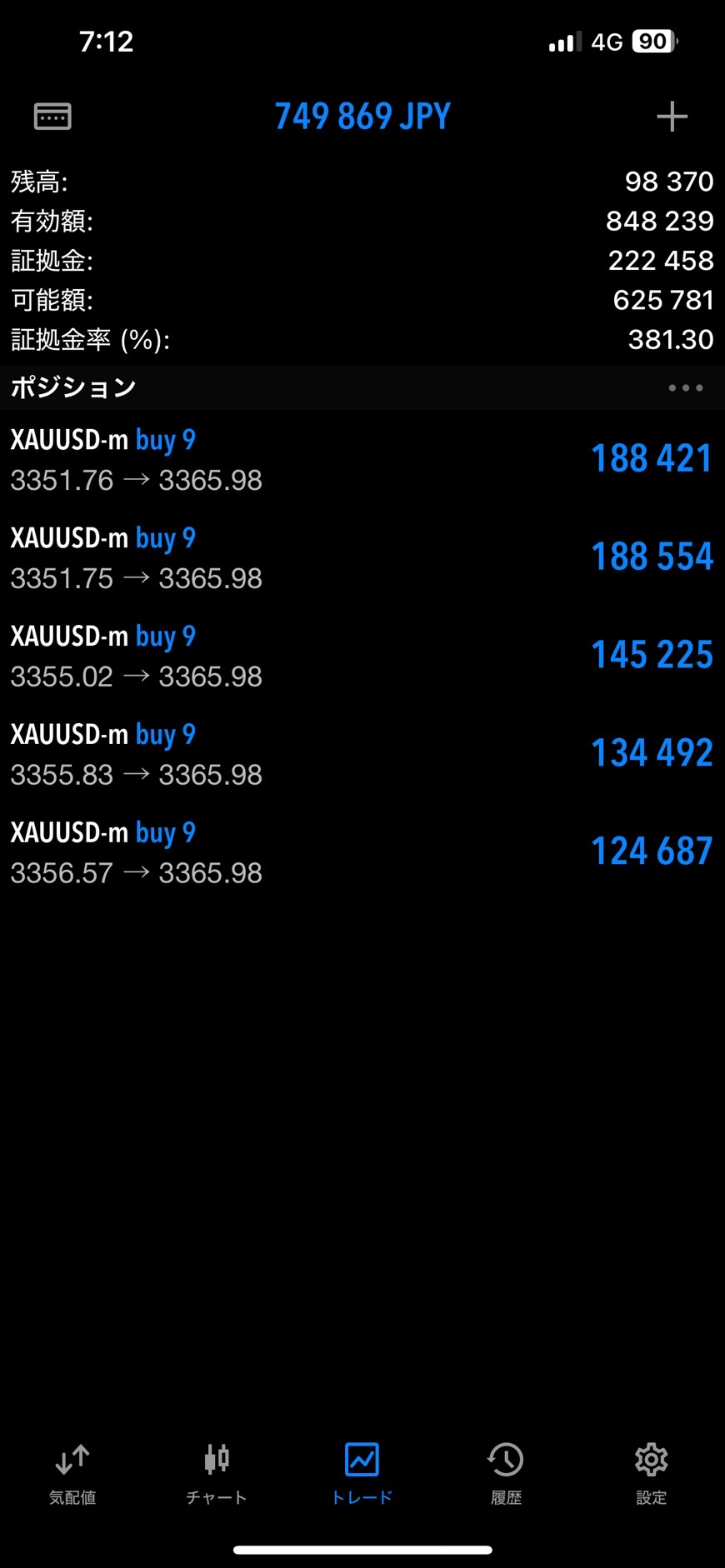Add a new order with plus

coord(672,116)
